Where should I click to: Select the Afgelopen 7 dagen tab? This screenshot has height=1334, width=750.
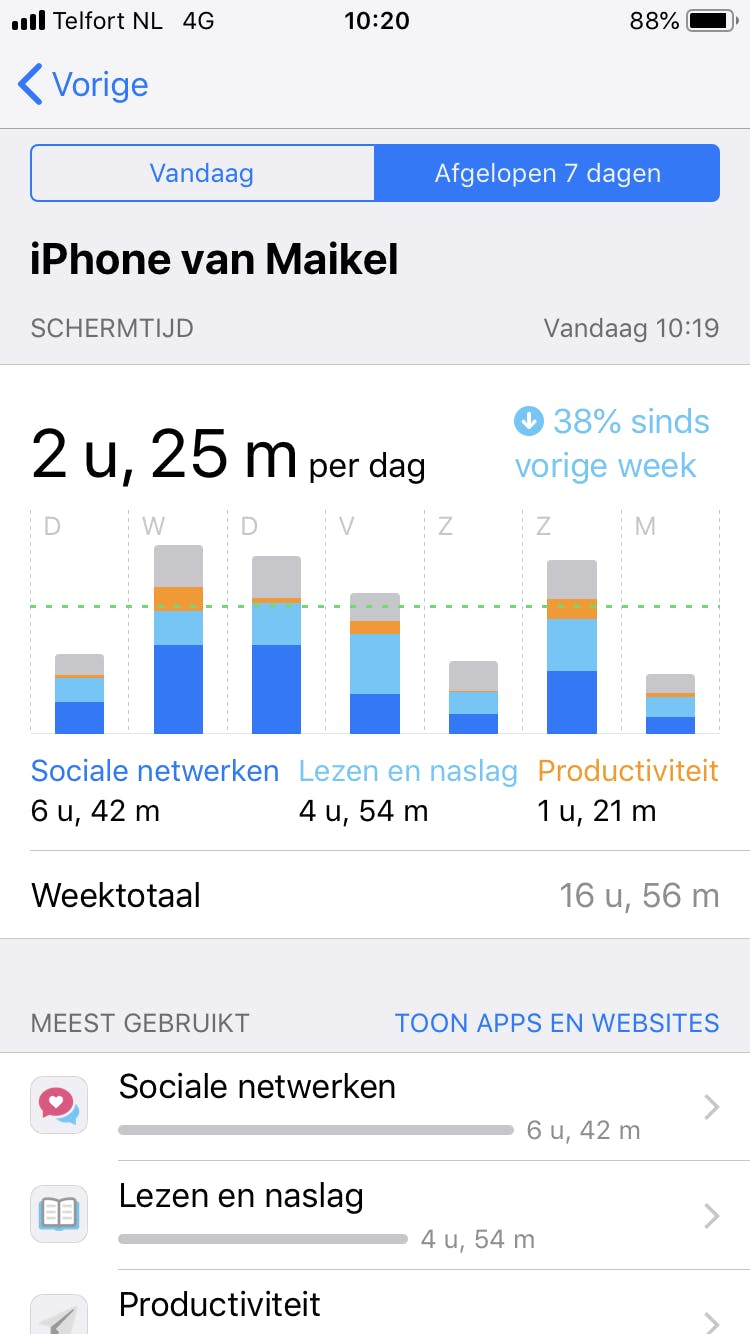point(546,173)
